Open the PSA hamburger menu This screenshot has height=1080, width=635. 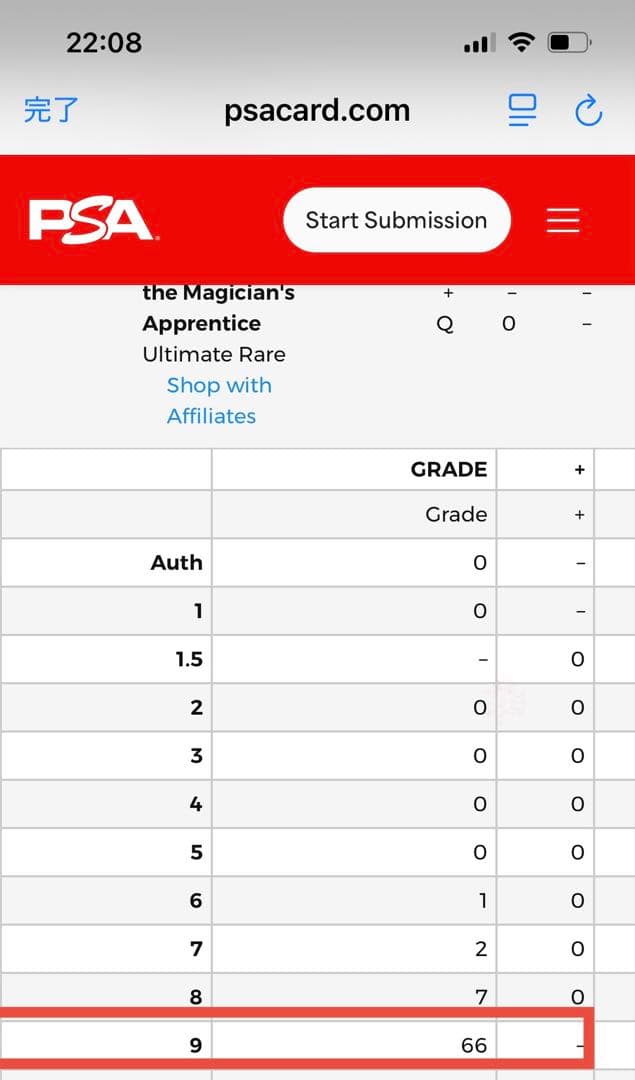(x=563, y=220)
